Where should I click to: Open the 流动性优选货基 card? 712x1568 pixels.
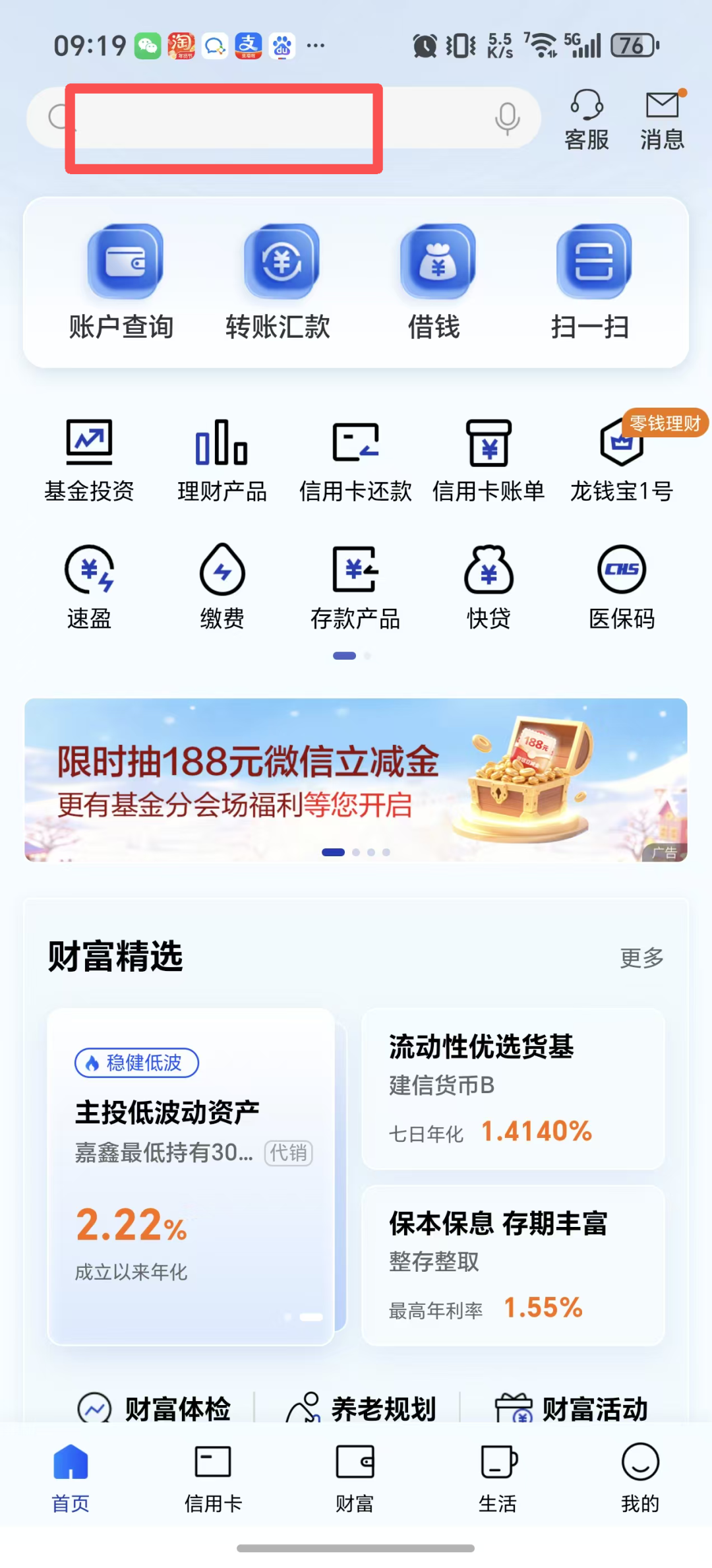coord(513,1088)
